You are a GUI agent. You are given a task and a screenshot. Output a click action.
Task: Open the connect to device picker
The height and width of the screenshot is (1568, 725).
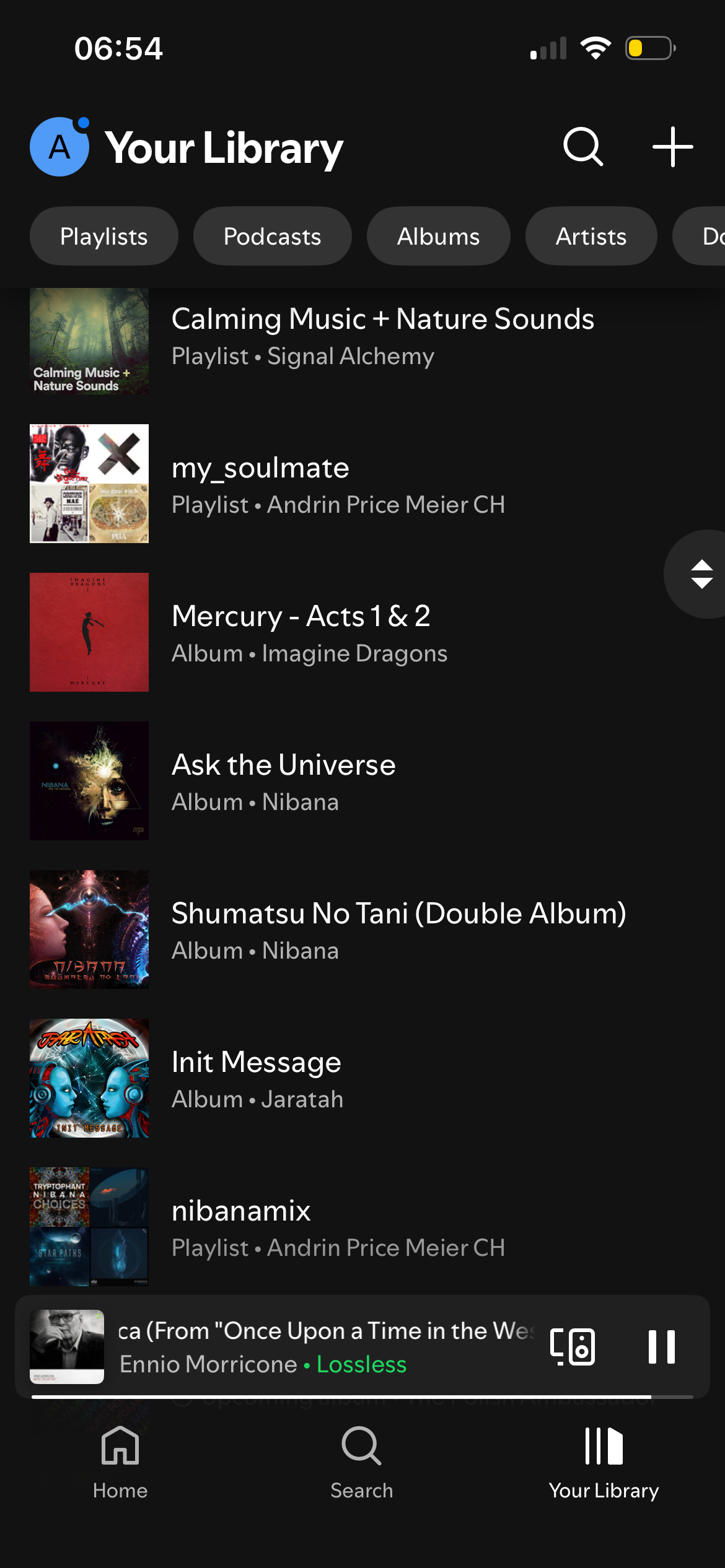click(573, 1346)
